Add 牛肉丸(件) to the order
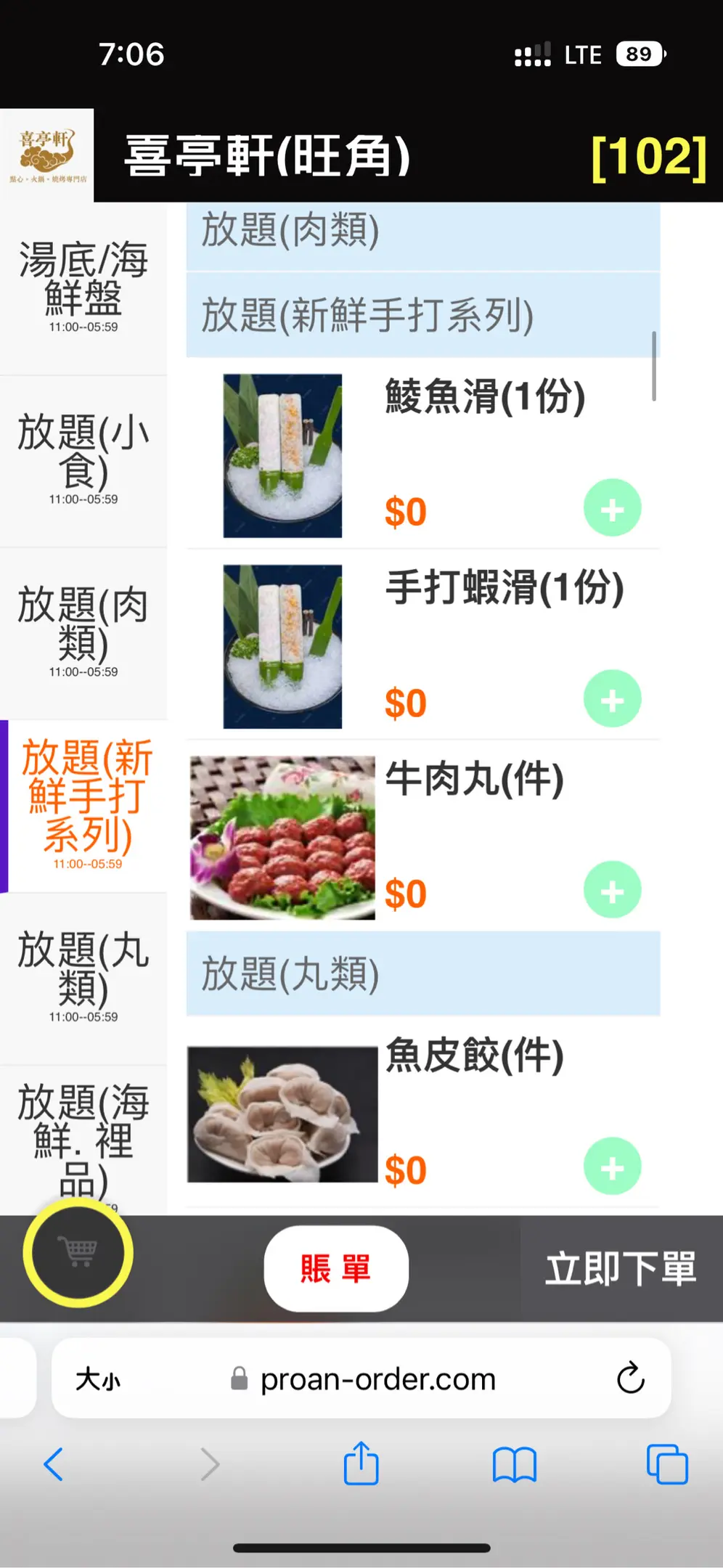Screen dimensions: 723x1568 [612, 890]
